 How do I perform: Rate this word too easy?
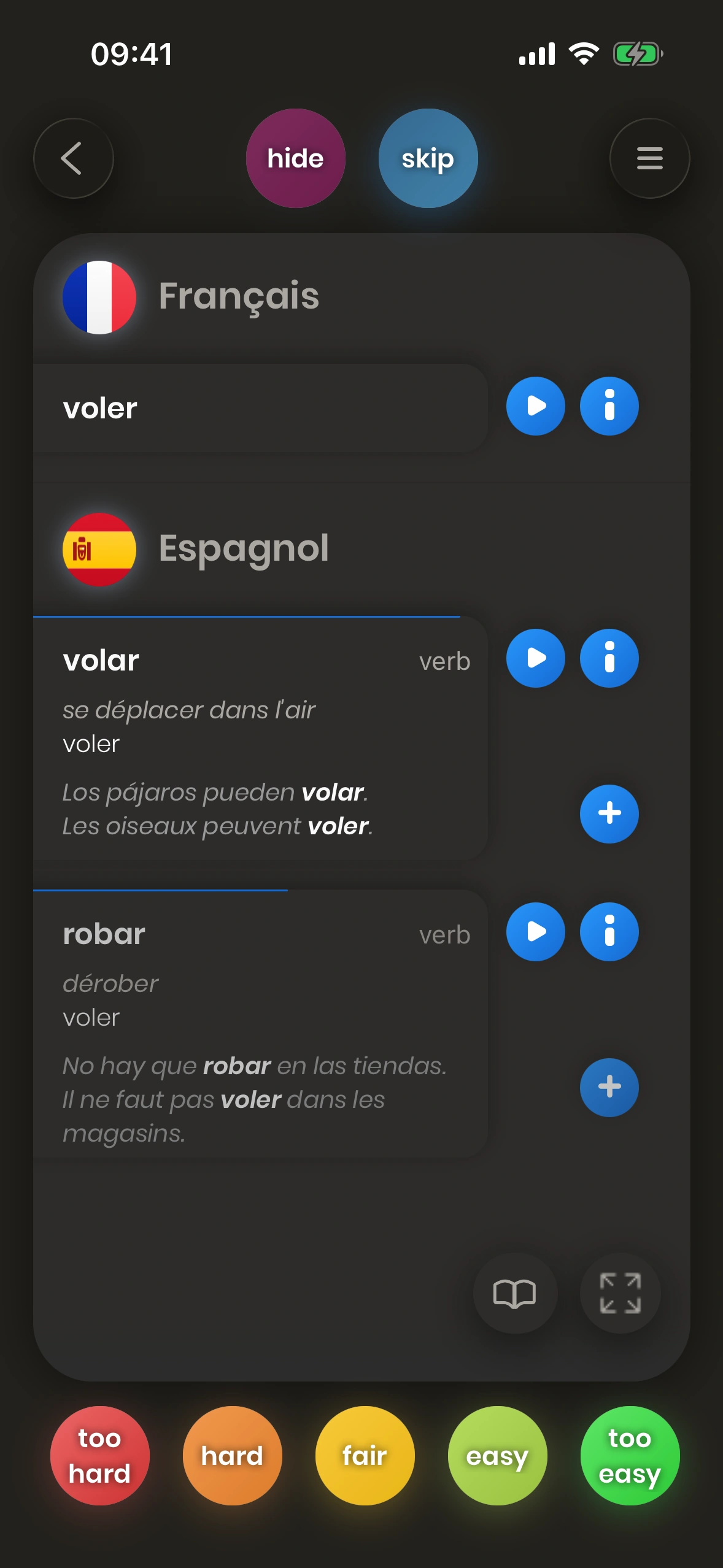(630, 1455)
